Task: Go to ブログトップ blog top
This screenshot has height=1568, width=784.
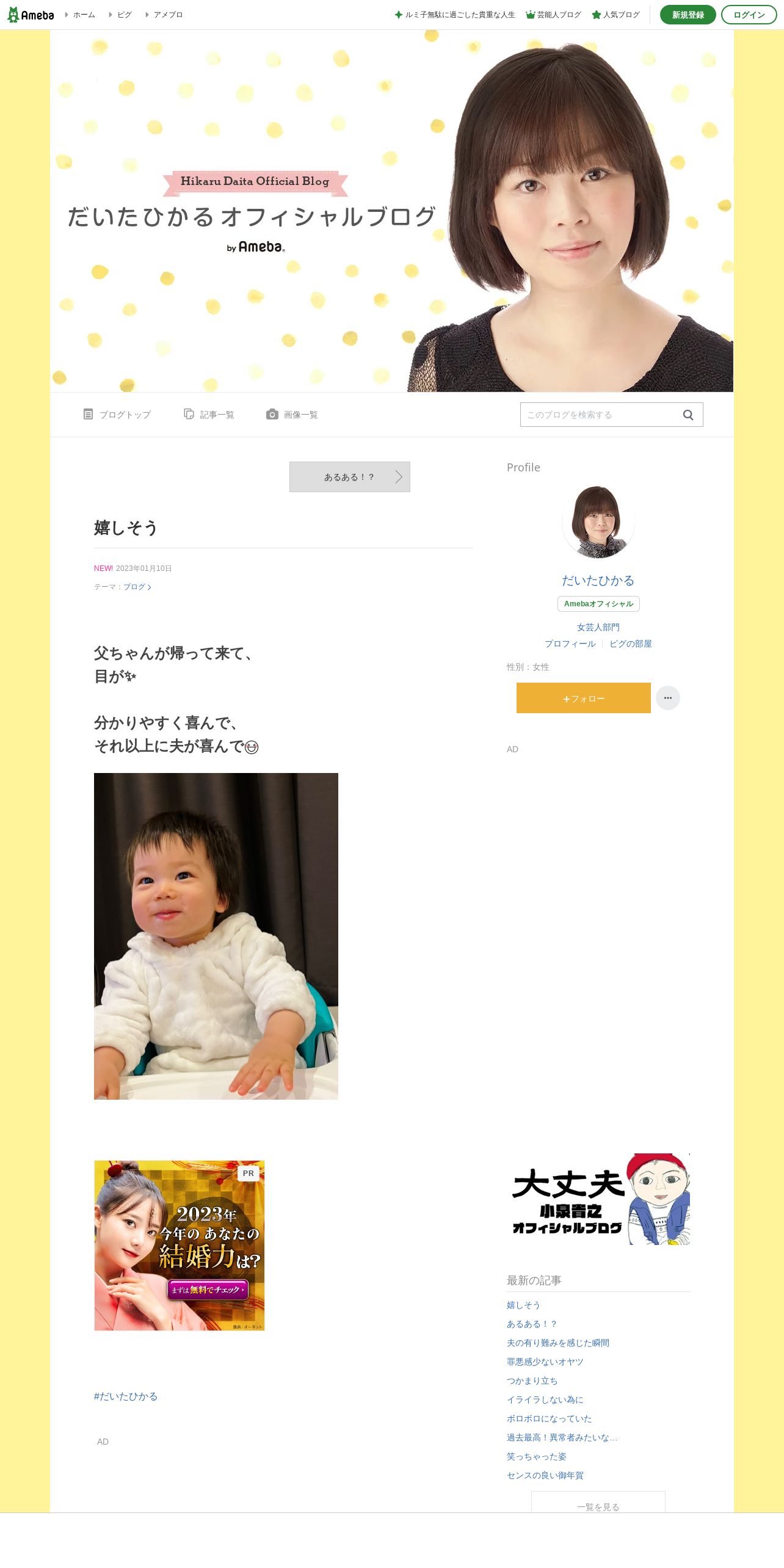Action: [117, 415]
